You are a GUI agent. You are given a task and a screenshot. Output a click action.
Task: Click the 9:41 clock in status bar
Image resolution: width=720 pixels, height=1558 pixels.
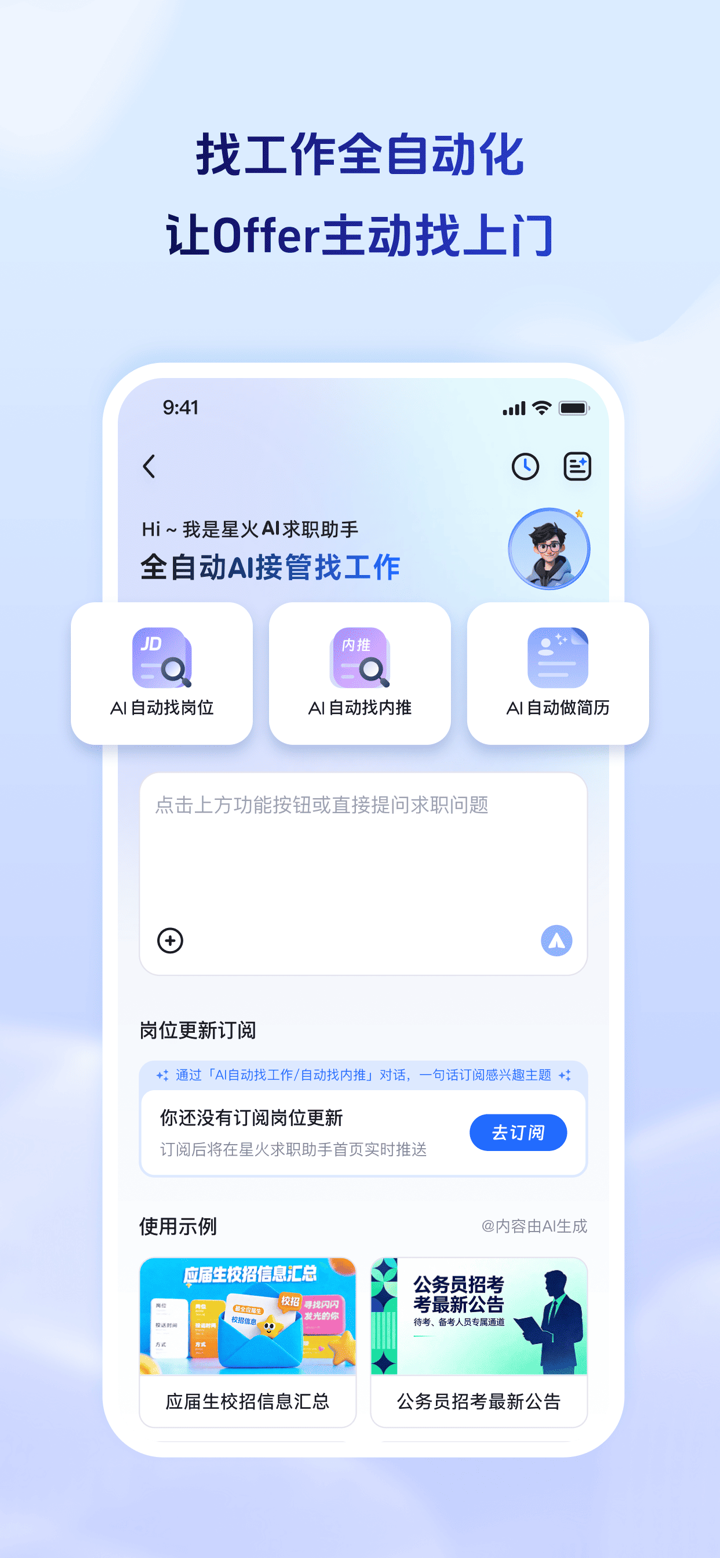coord(180,408)
